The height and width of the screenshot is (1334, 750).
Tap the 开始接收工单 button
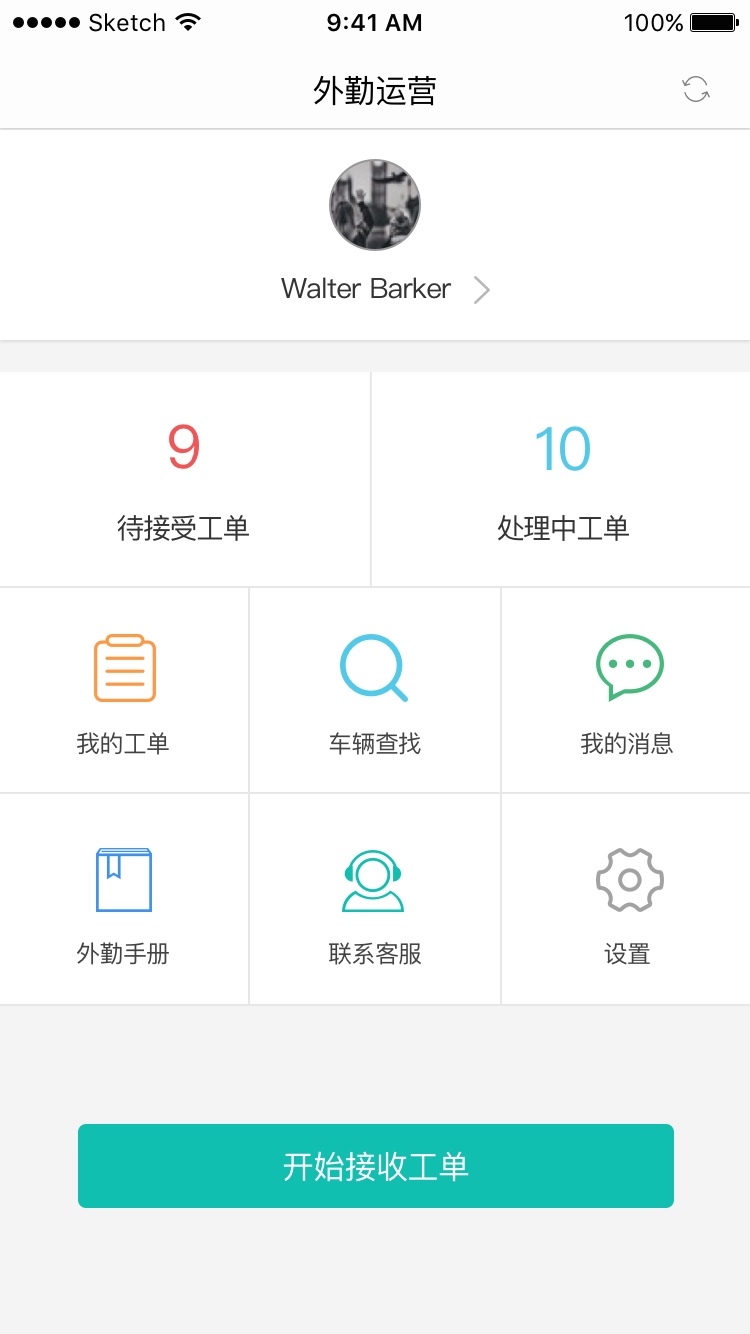pos(376,1166)
